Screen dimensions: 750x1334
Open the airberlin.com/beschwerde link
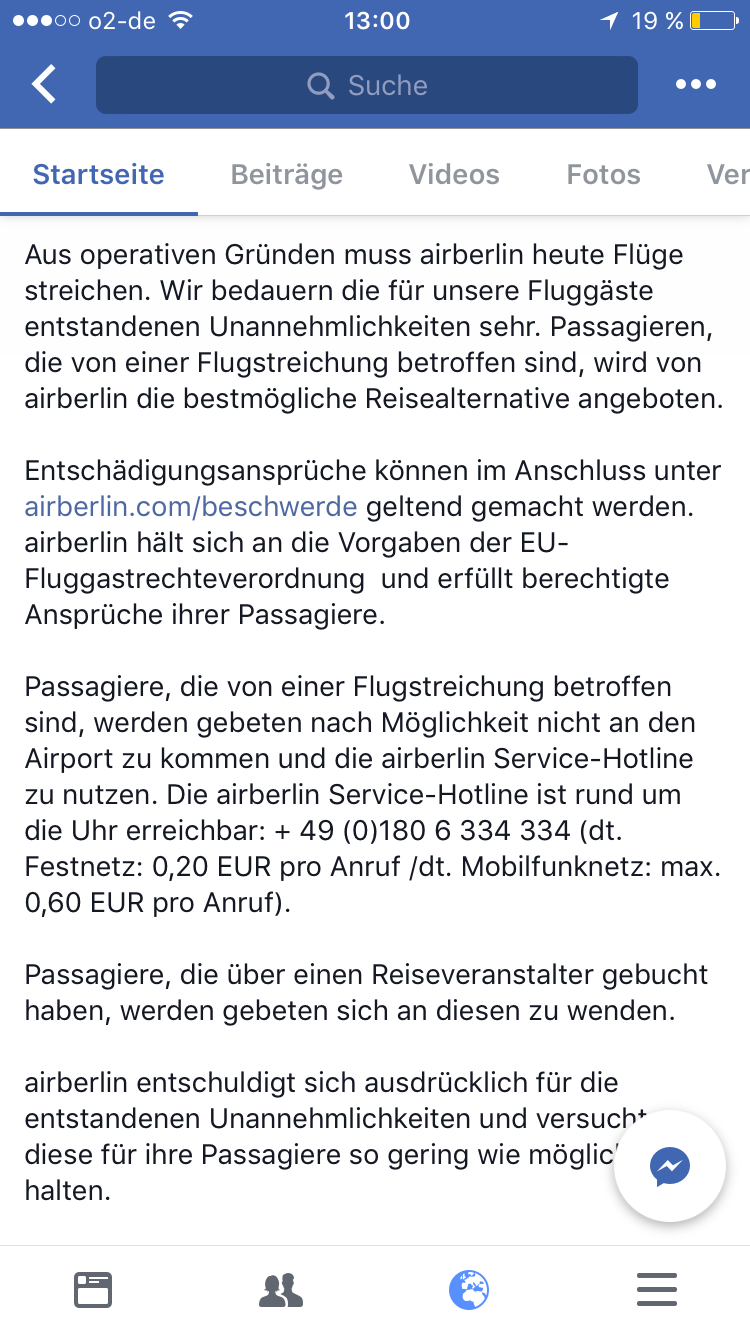click(191, 506)
